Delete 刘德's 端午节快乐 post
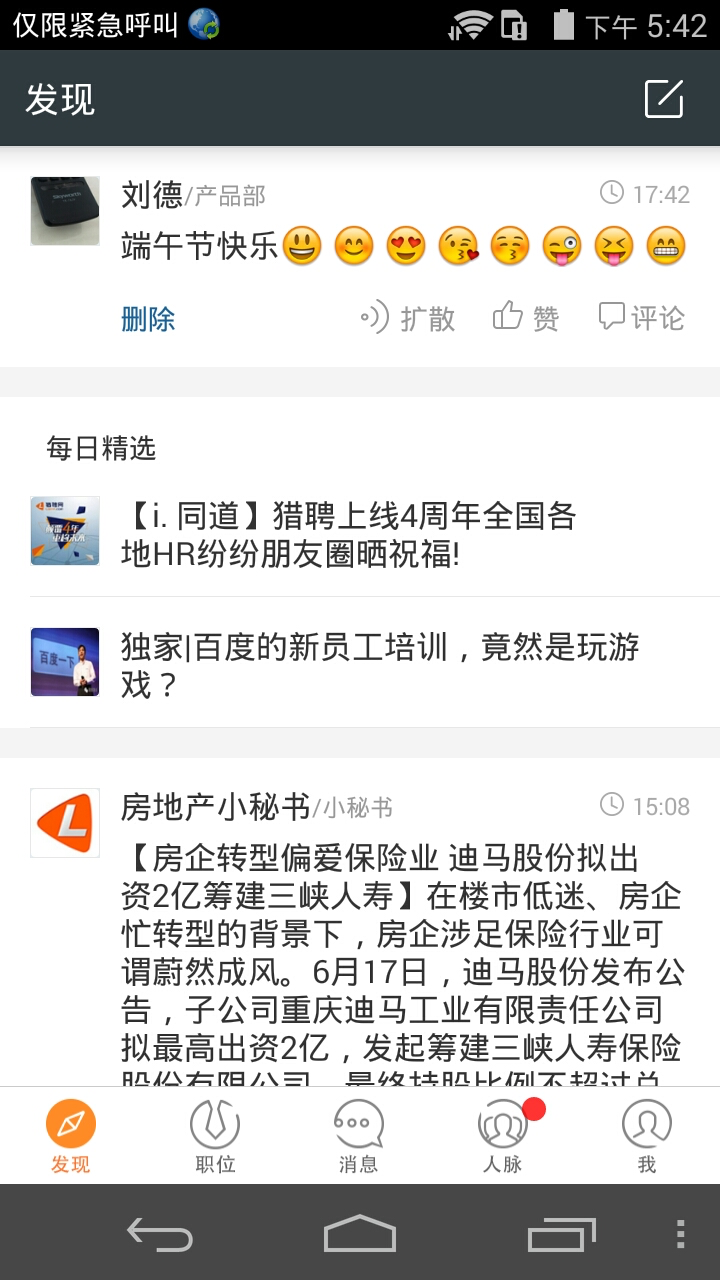This screenshot has height=1280, width=720. 148,319
